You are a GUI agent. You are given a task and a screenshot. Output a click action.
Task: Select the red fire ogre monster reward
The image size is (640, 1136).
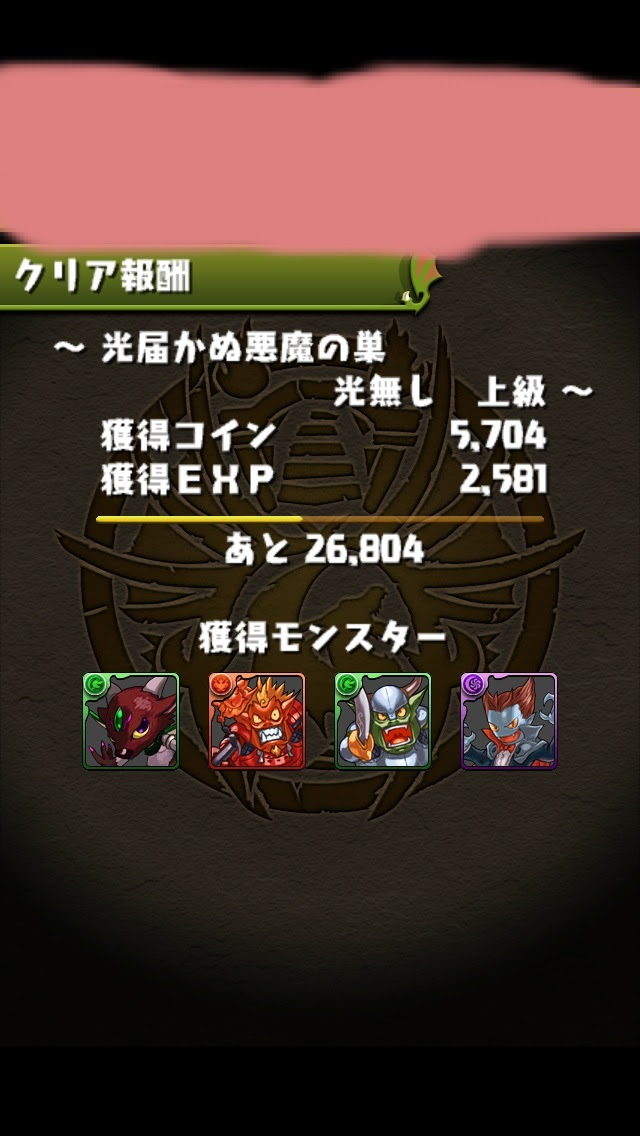click(x=257, y=721)
